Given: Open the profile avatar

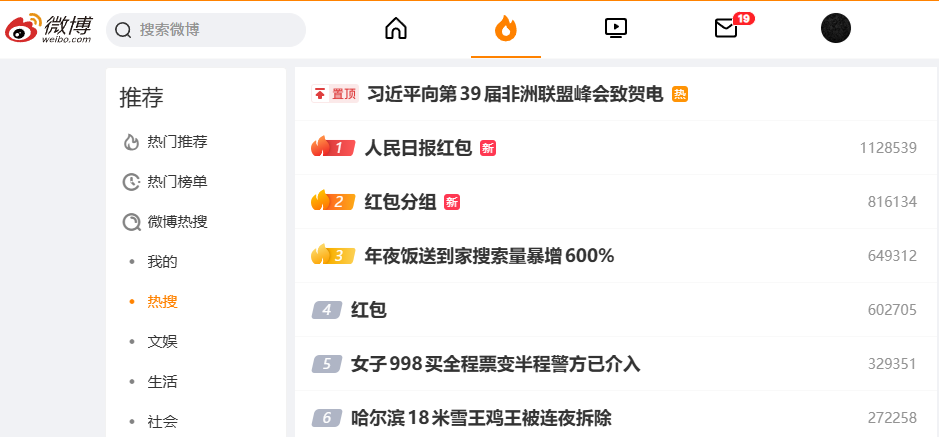Looking at the screenshot, I should click(x=836, y=28).
